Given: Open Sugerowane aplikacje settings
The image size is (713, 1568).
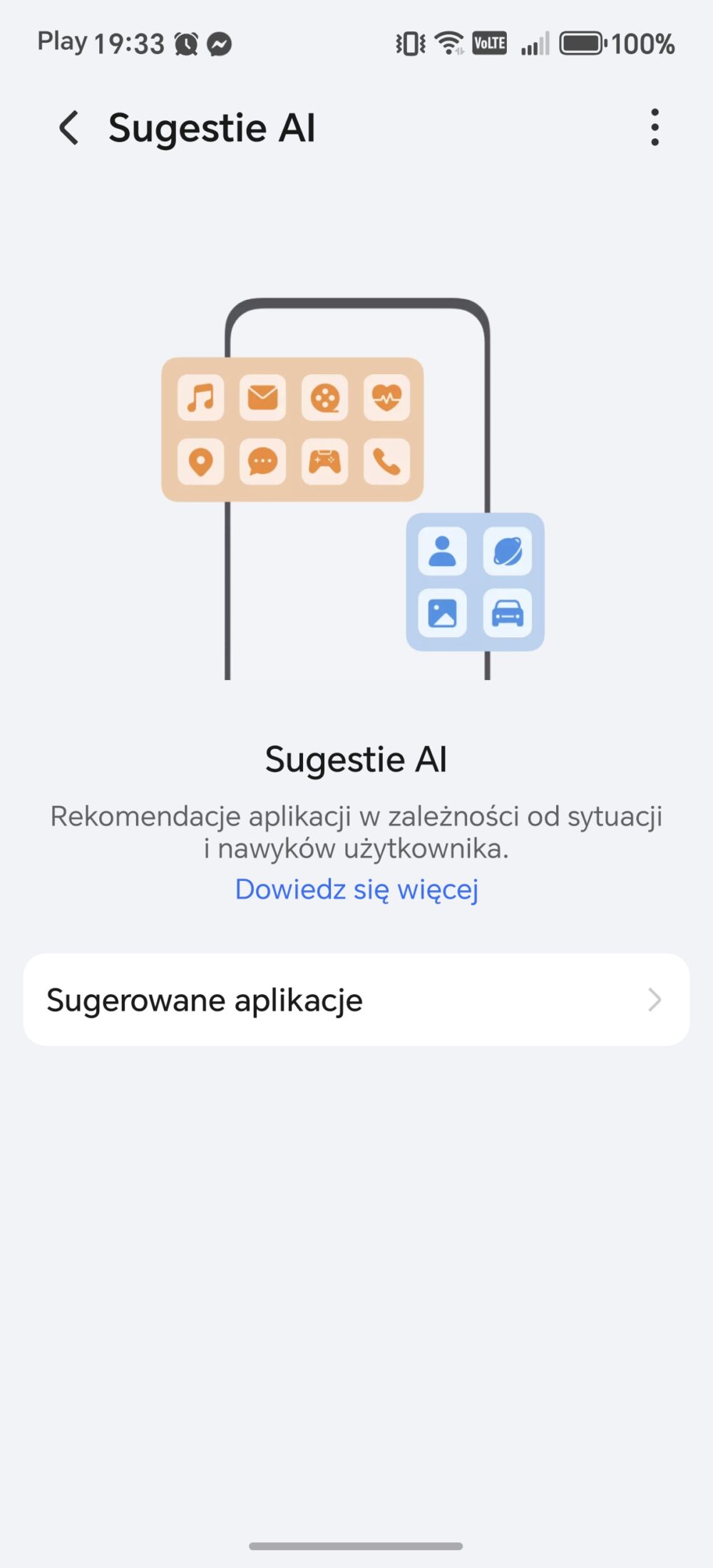Looking at the screenshot, I should (356, 999).
